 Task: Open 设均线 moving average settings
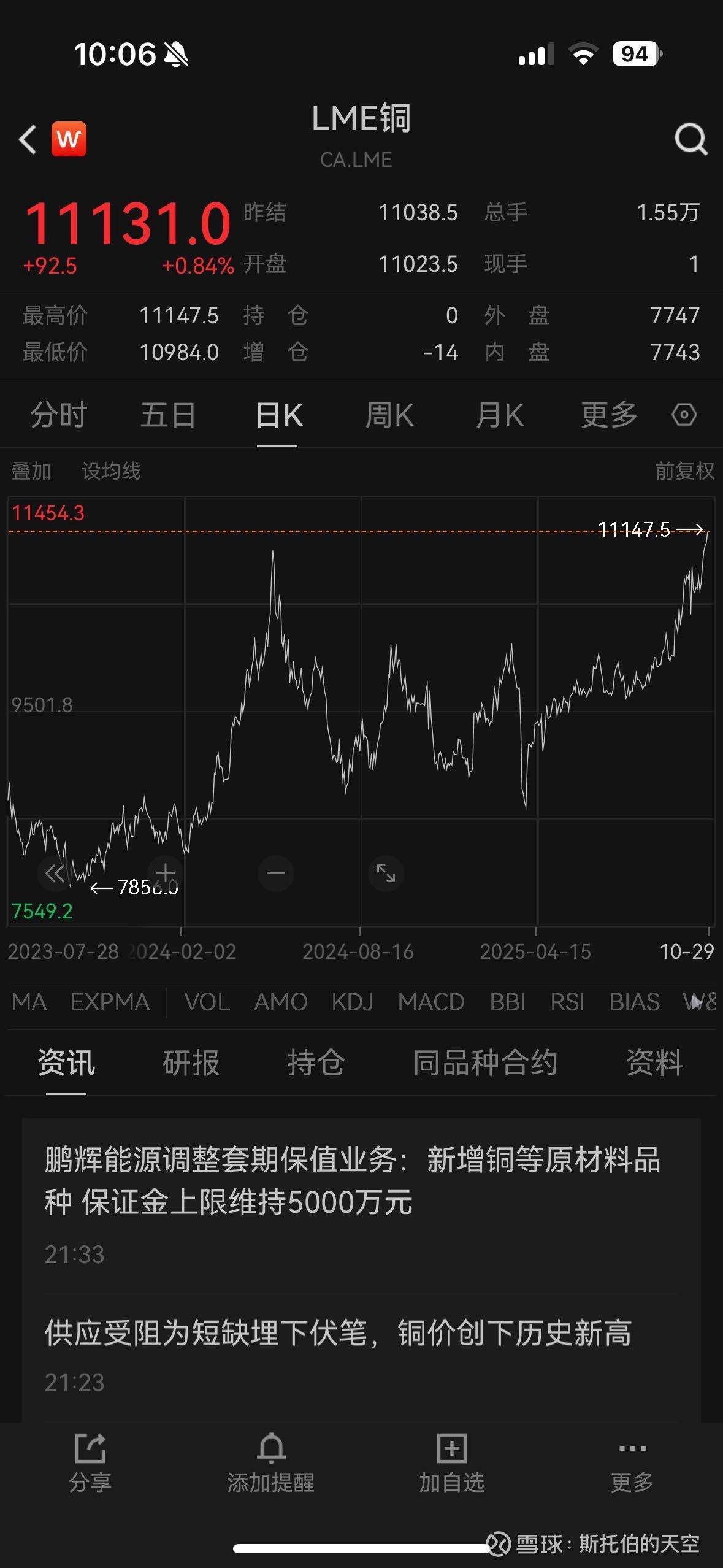(x=111, y=471)
